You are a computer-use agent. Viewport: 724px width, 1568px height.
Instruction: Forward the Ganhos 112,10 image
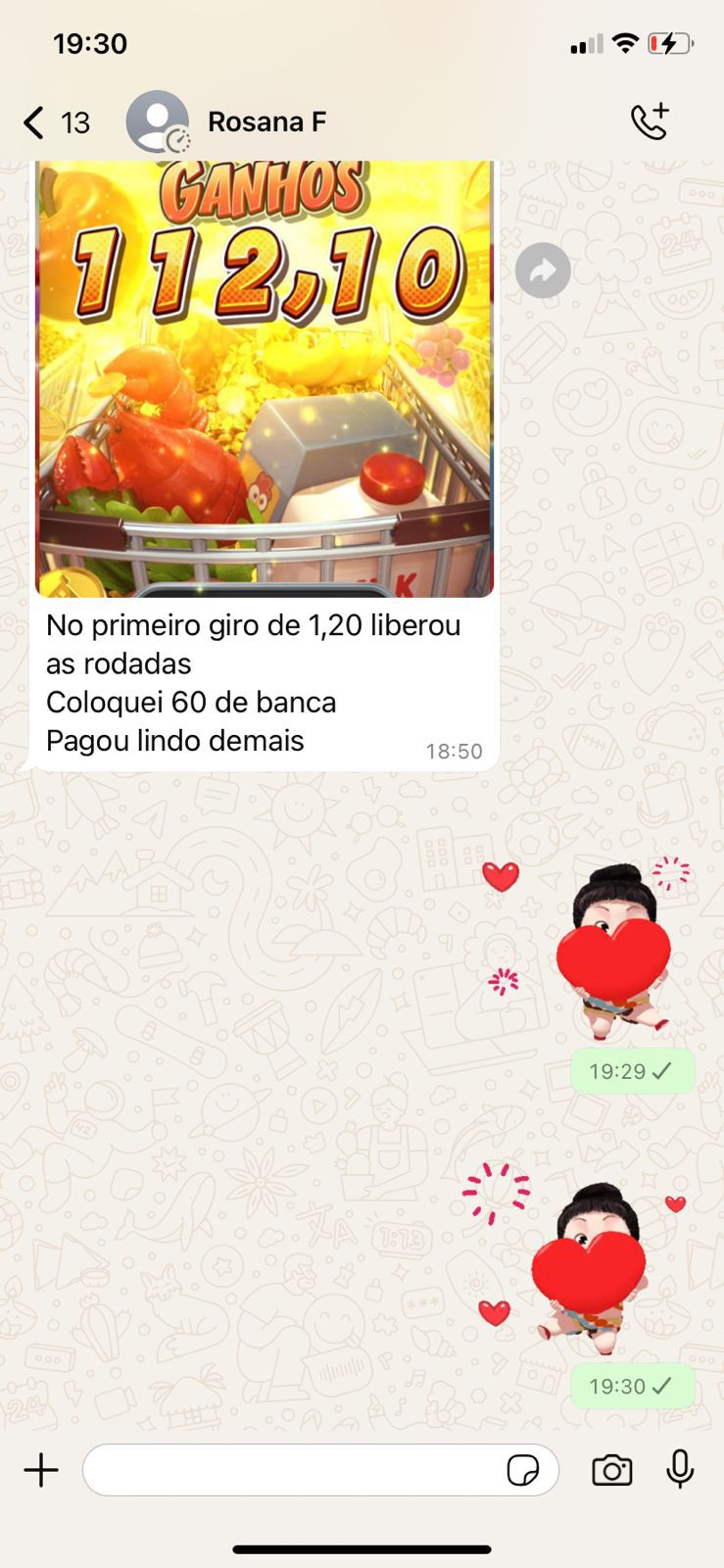(543, 270)
